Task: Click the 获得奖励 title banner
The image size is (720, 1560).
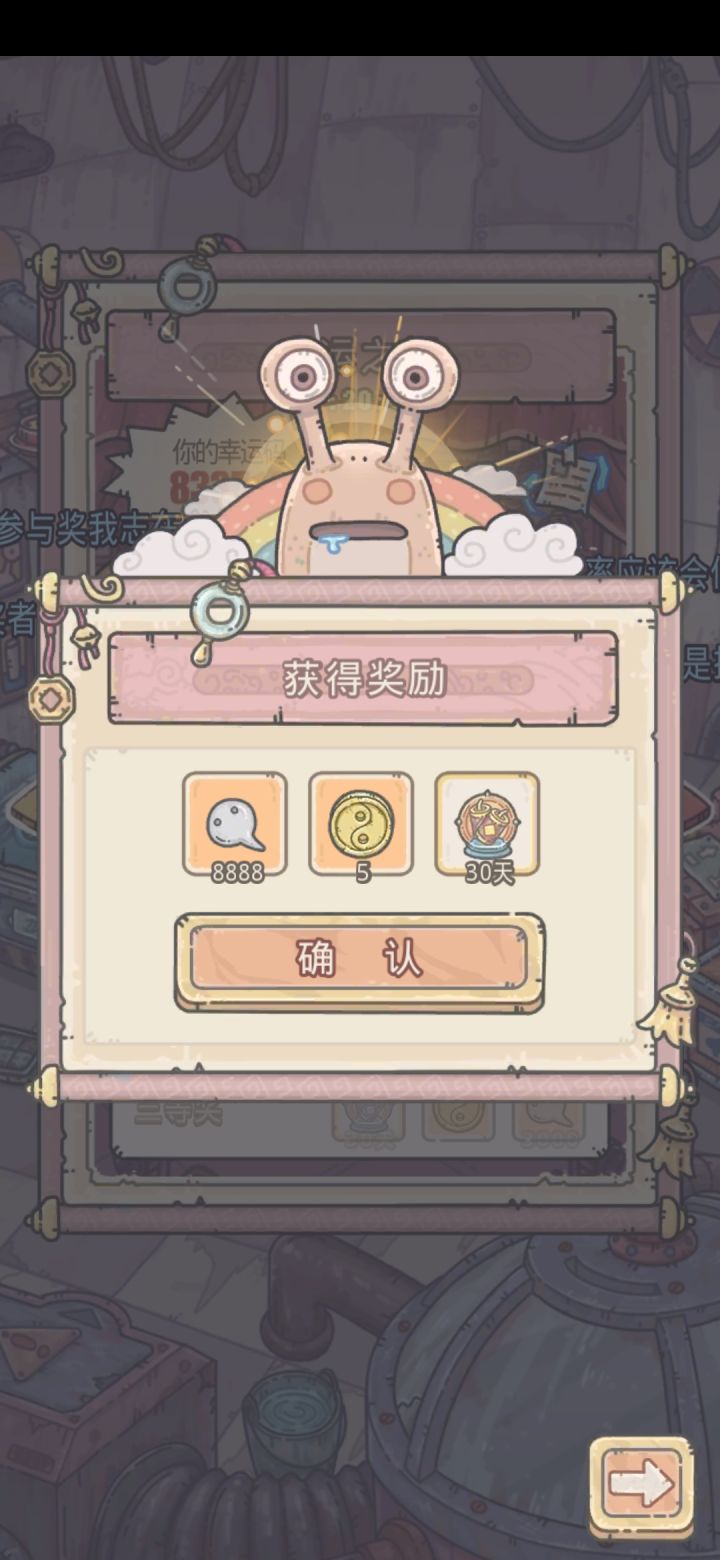Action: 360,678
